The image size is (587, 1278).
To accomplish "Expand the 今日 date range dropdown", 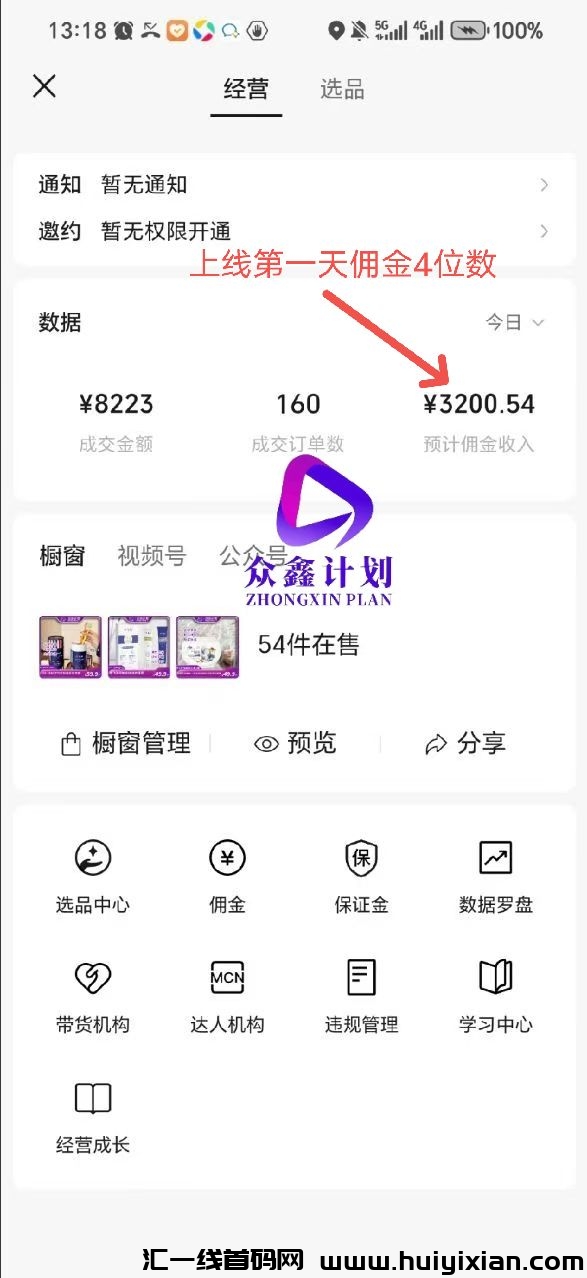I will click(515, 322).
